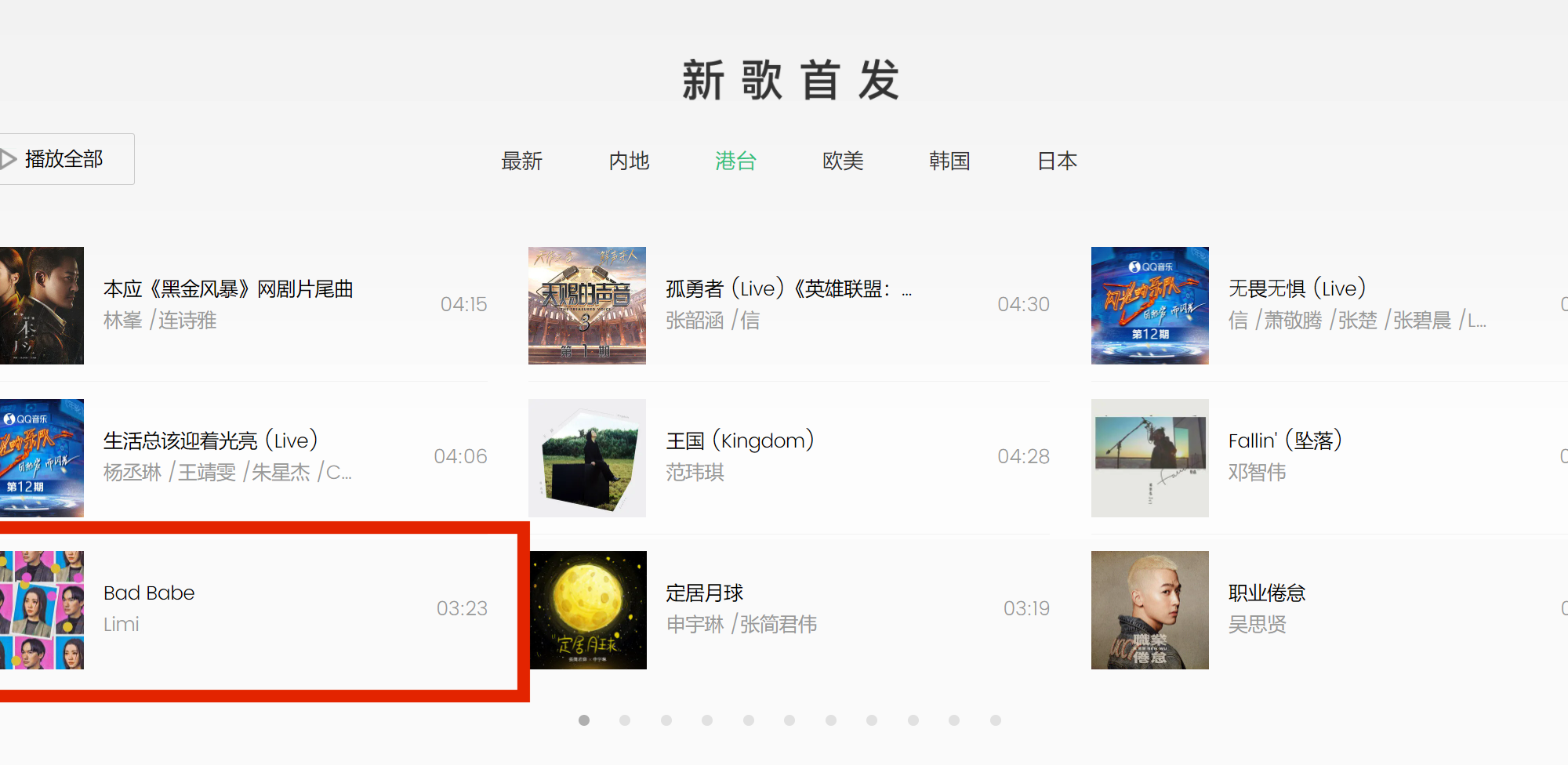Open 无畏无惧 (Live) song

(1297, 289)
